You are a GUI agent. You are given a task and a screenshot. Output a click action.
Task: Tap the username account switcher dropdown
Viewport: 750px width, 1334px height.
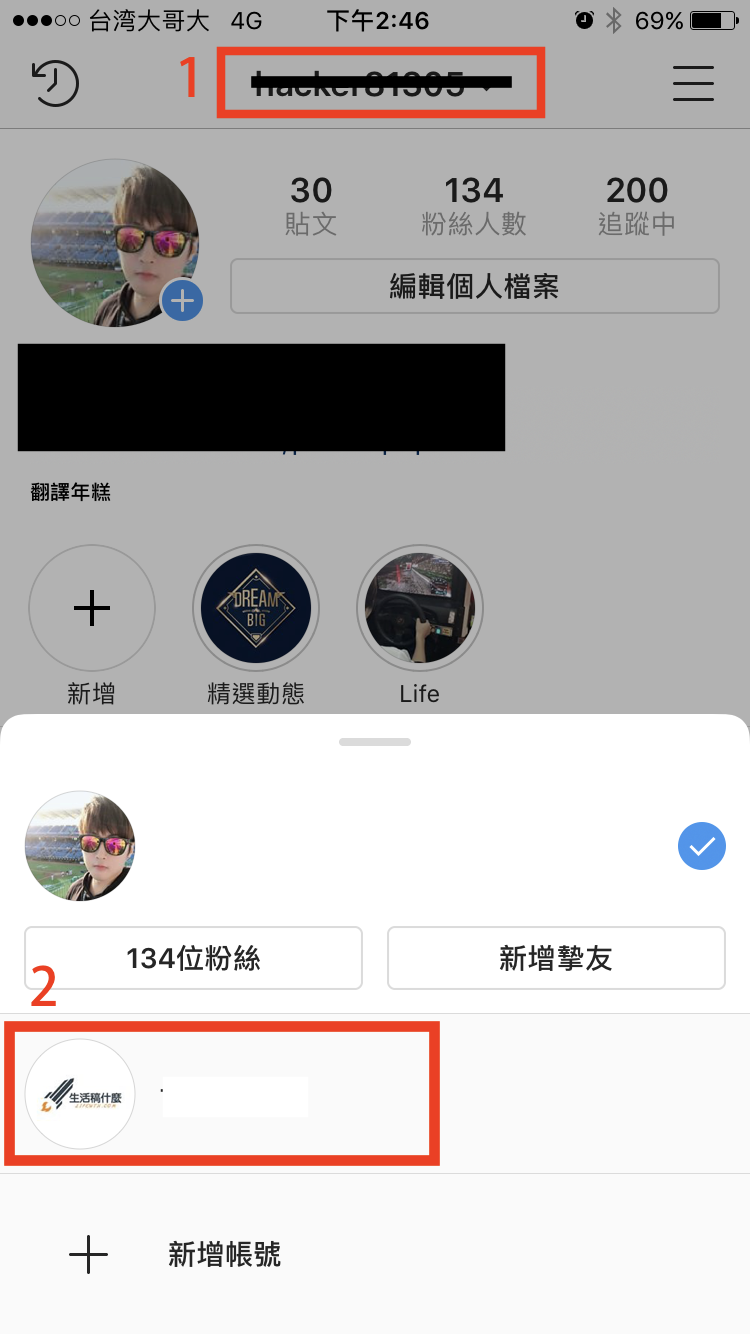[x=380, y=84]
